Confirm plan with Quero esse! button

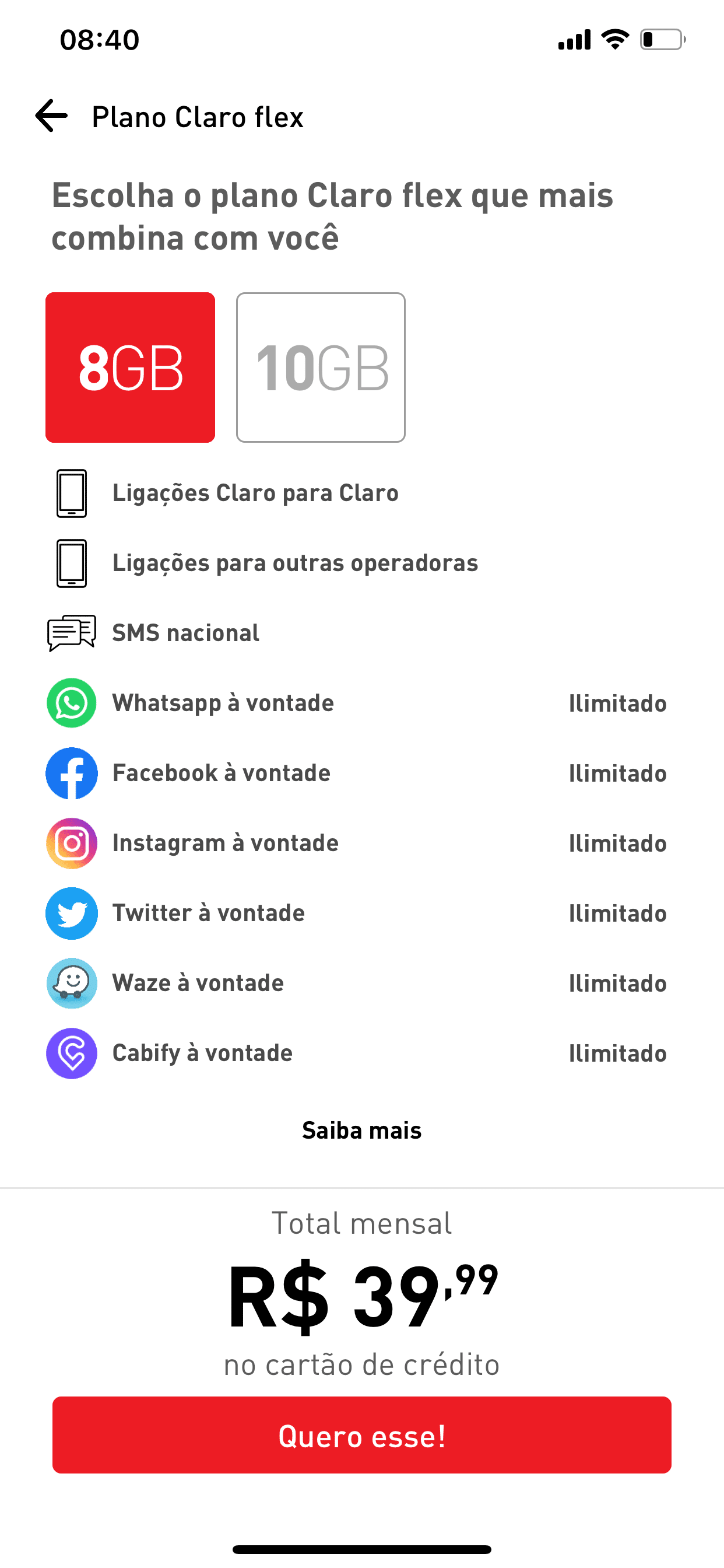pyautogui.click(x=361, y=1434)
